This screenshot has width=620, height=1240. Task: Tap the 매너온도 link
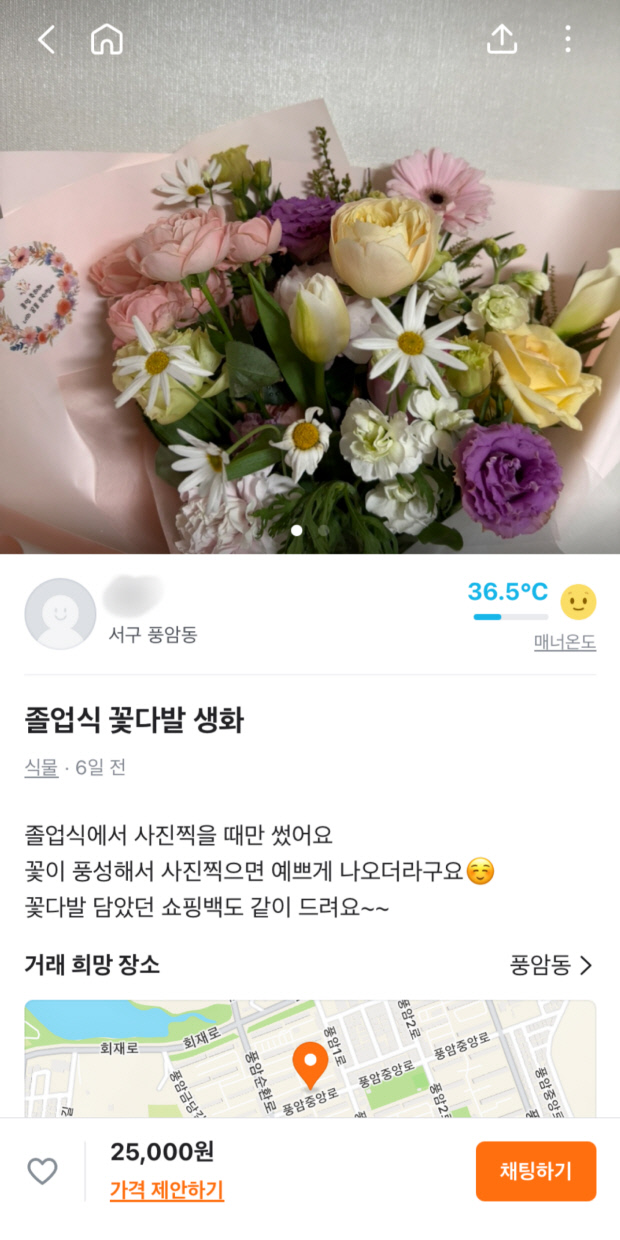click(x=564, y=643)
